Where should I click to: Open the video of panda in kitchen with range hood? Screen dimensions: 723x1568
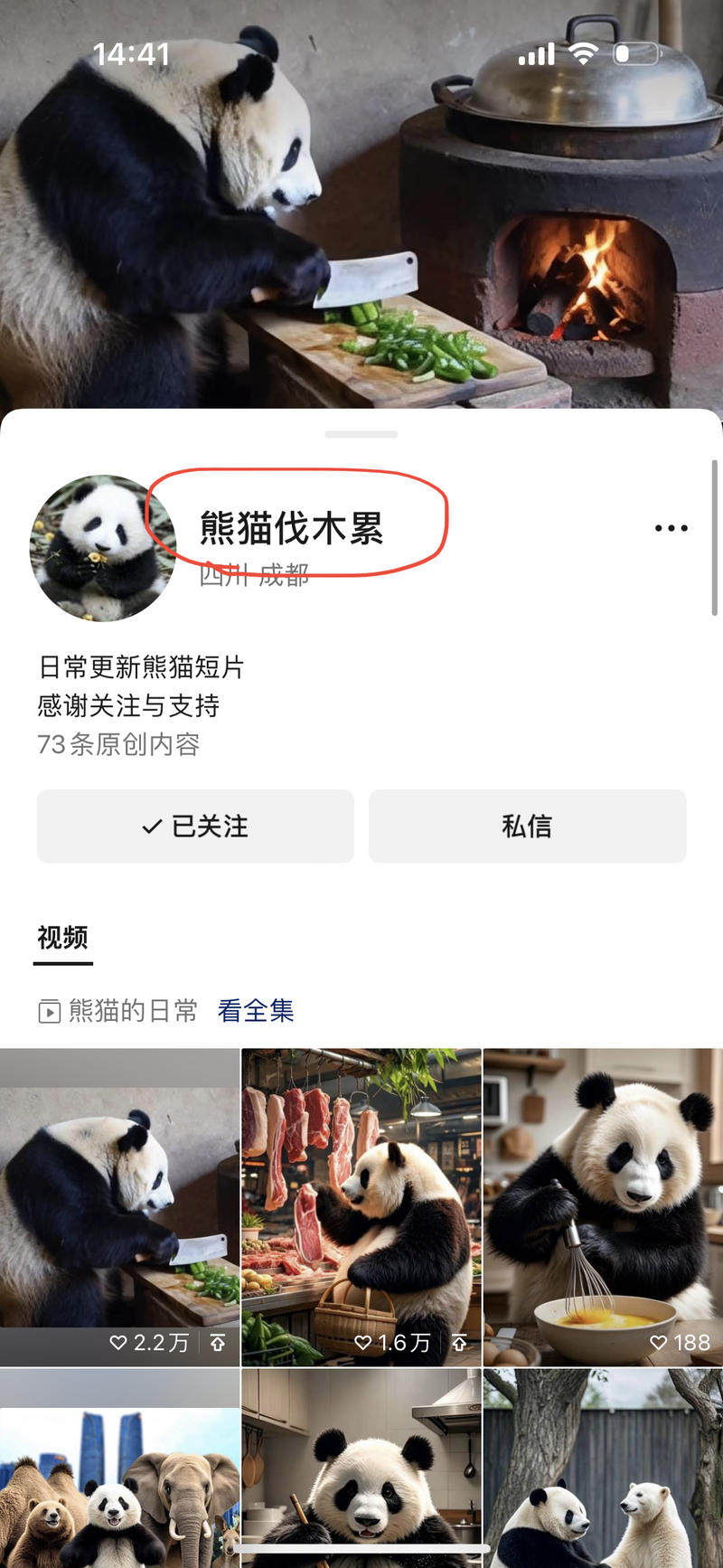[361, 1469]
